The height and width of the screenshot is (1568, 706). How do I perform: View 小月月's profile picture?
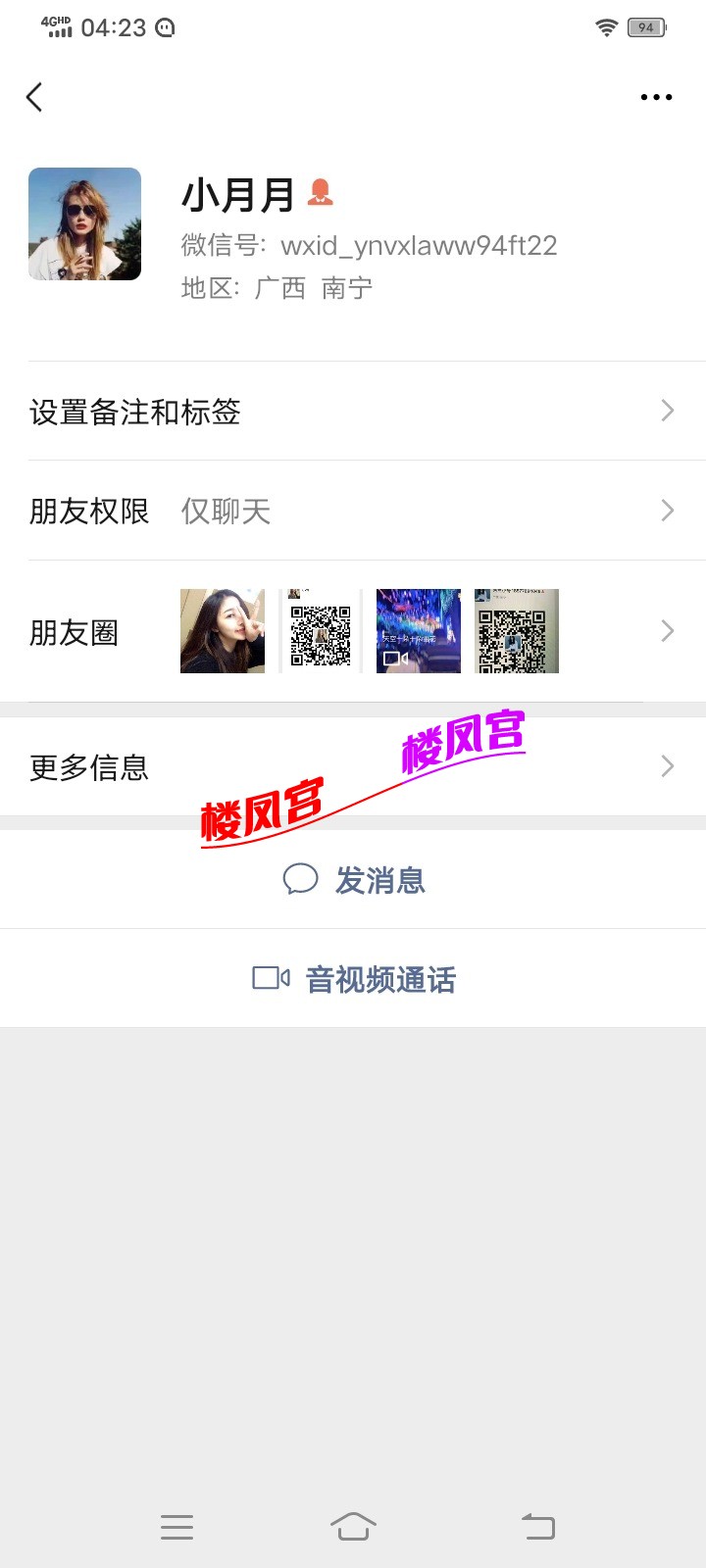[x=85, y=224]
